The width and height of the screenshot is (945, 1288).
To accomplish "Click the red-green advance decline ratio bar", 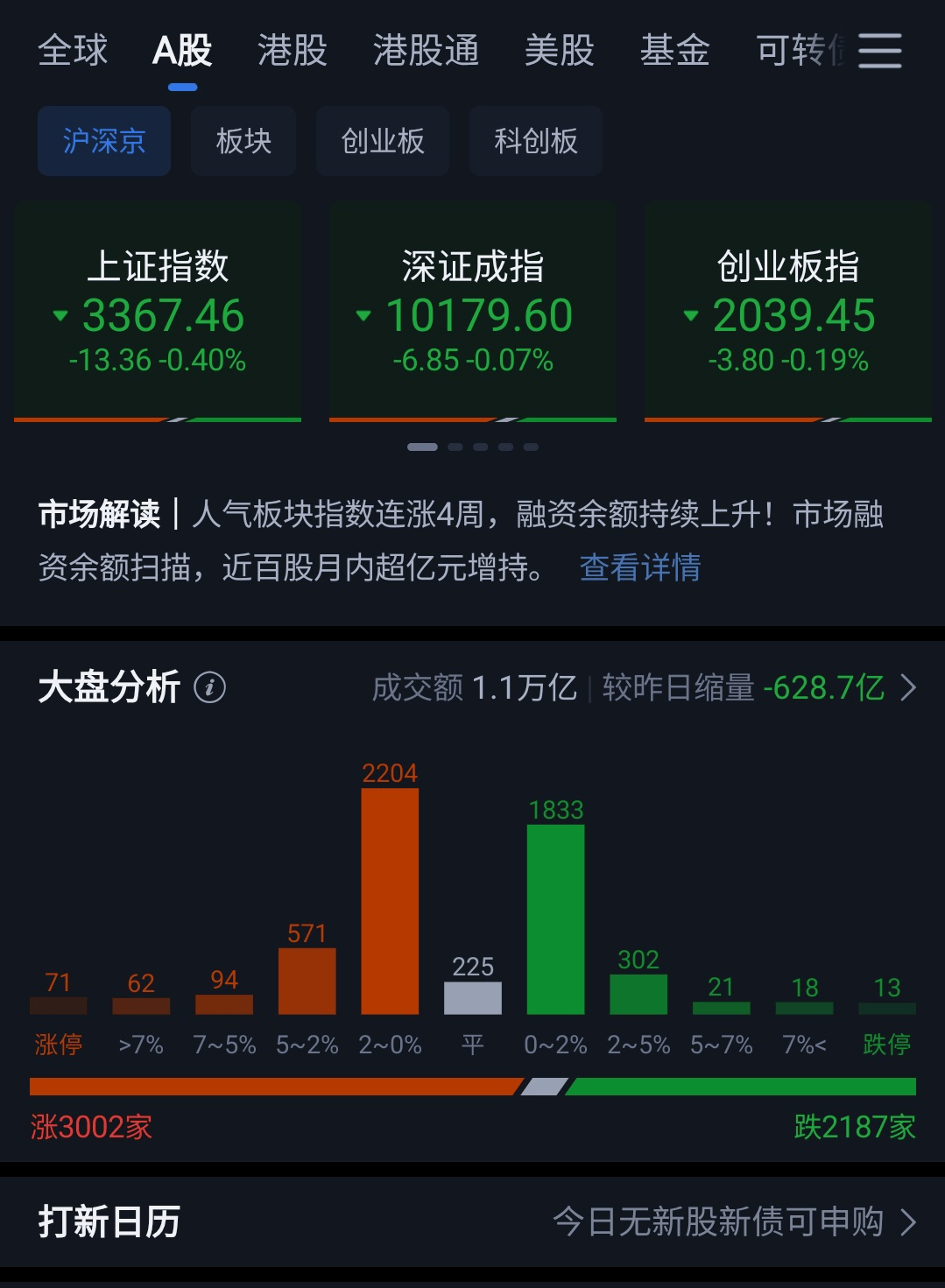I will pos(473,1087).
